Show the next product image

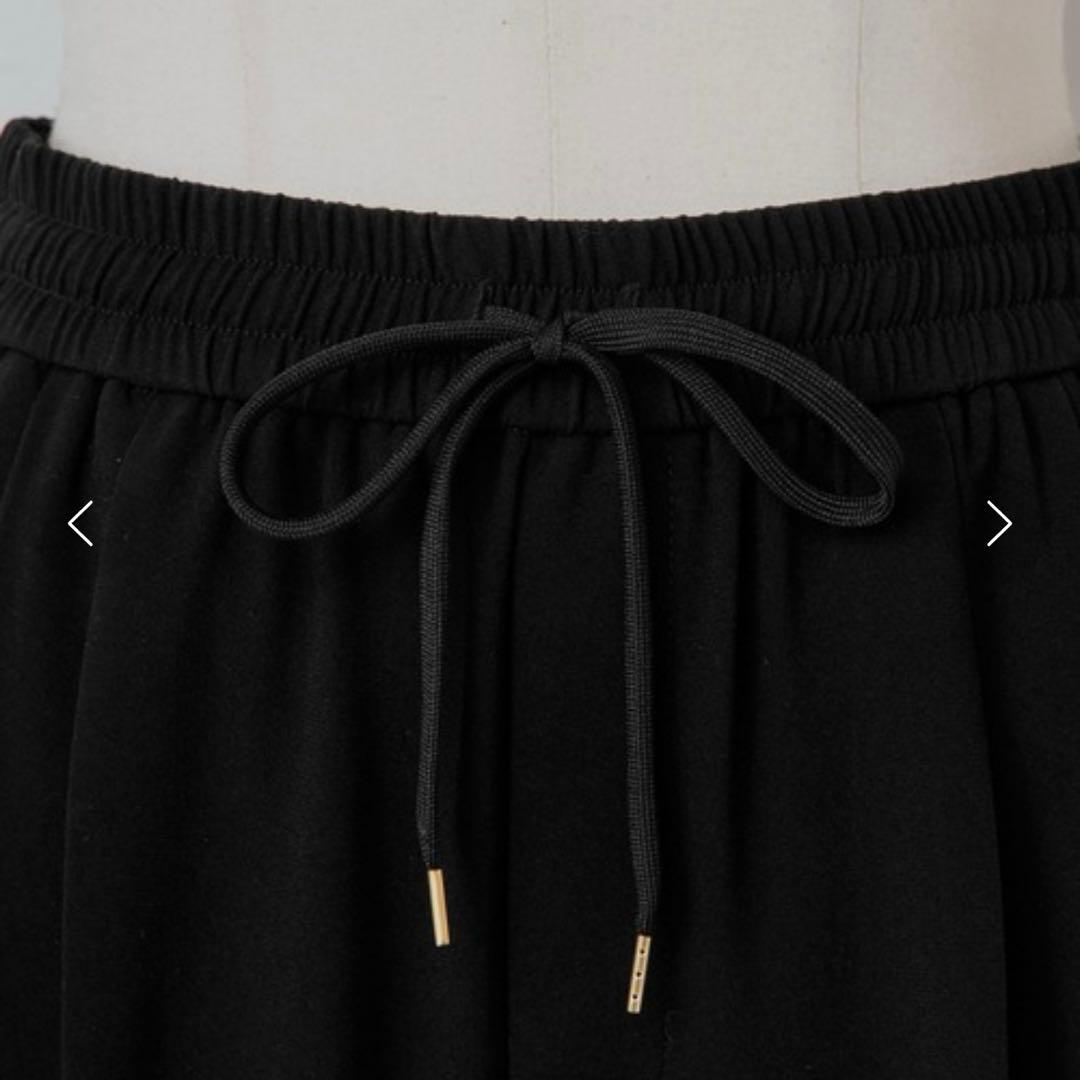999,523
